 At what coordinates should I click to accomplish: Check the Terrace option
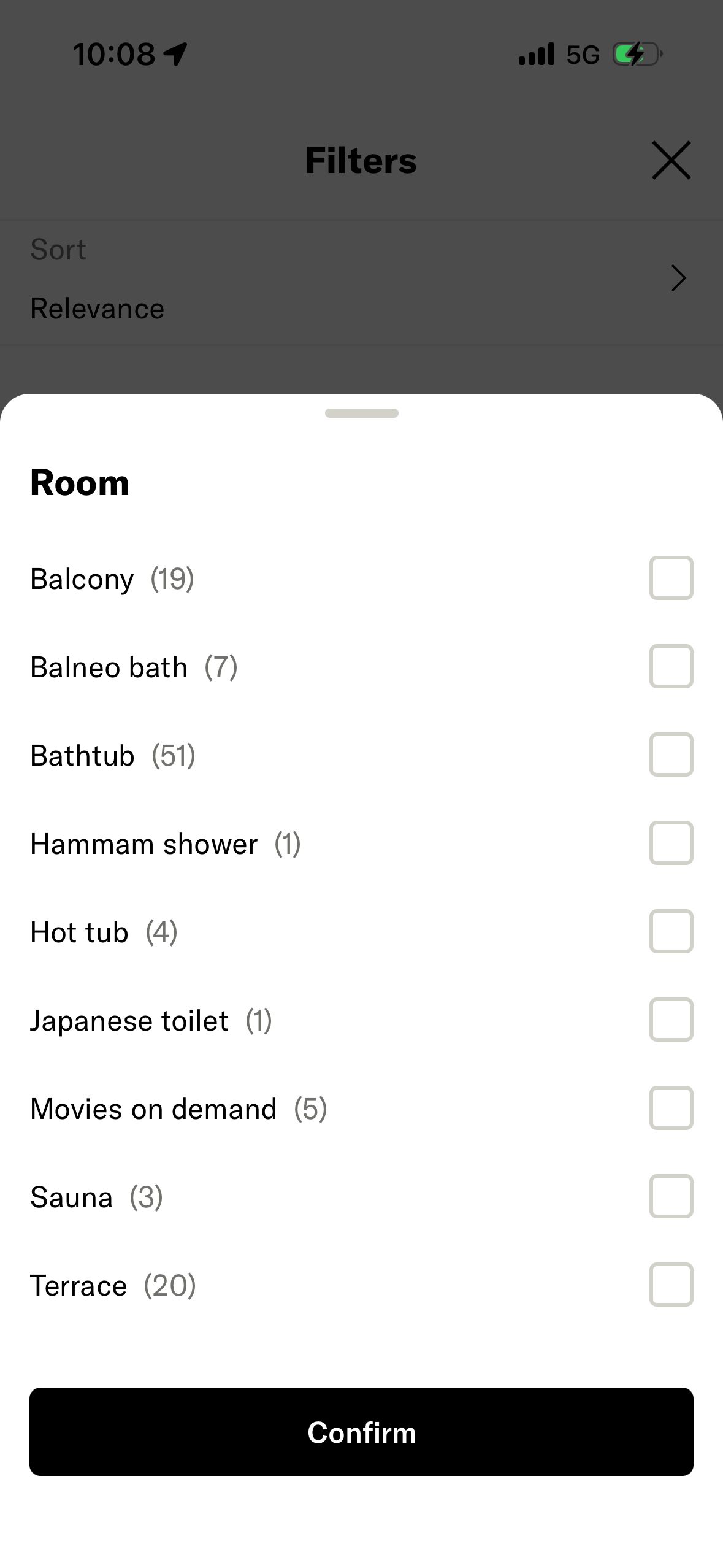point(670,1285)
